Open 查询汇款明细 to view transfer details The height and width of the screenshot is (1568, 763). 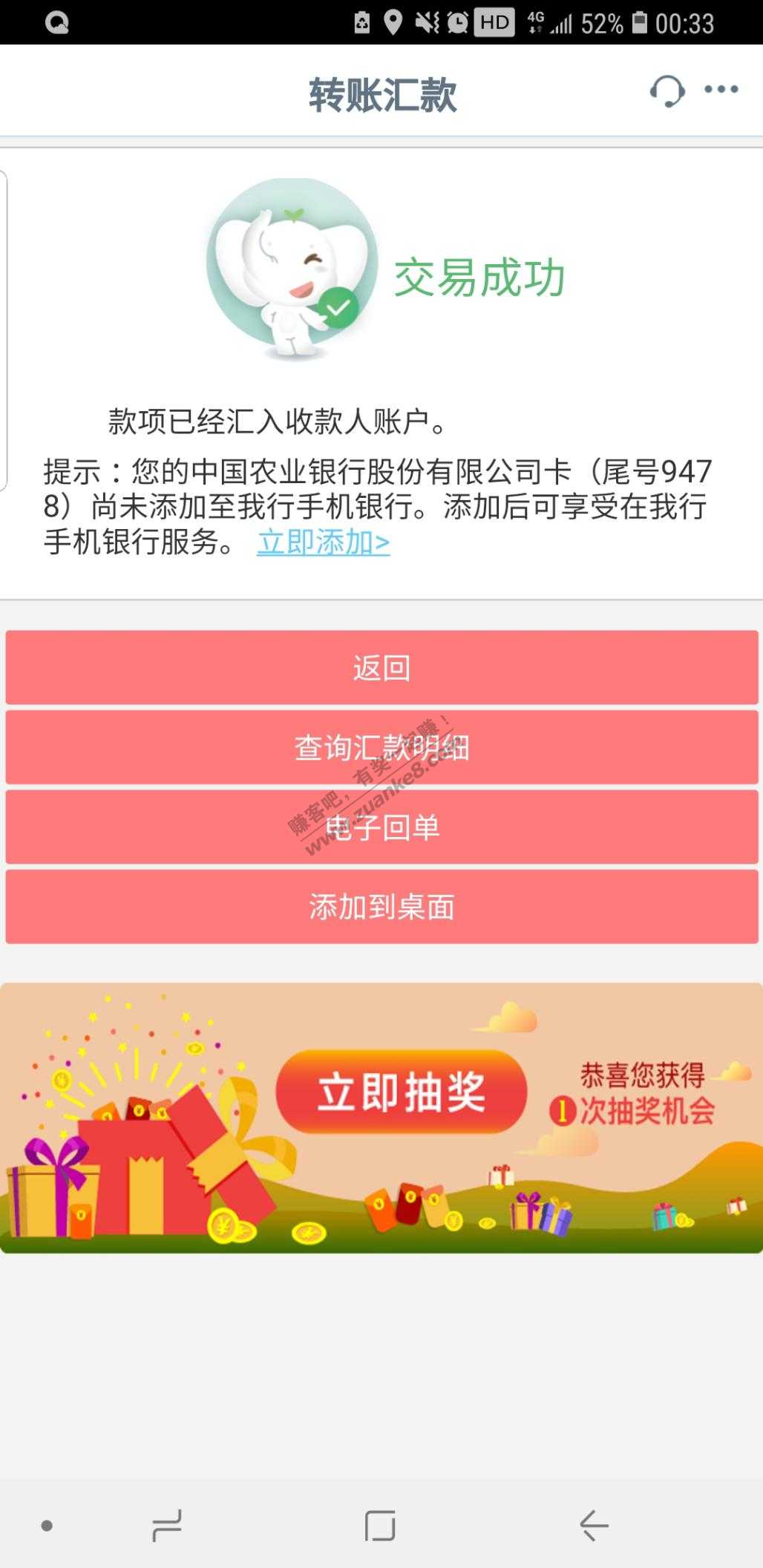point(381,747)
